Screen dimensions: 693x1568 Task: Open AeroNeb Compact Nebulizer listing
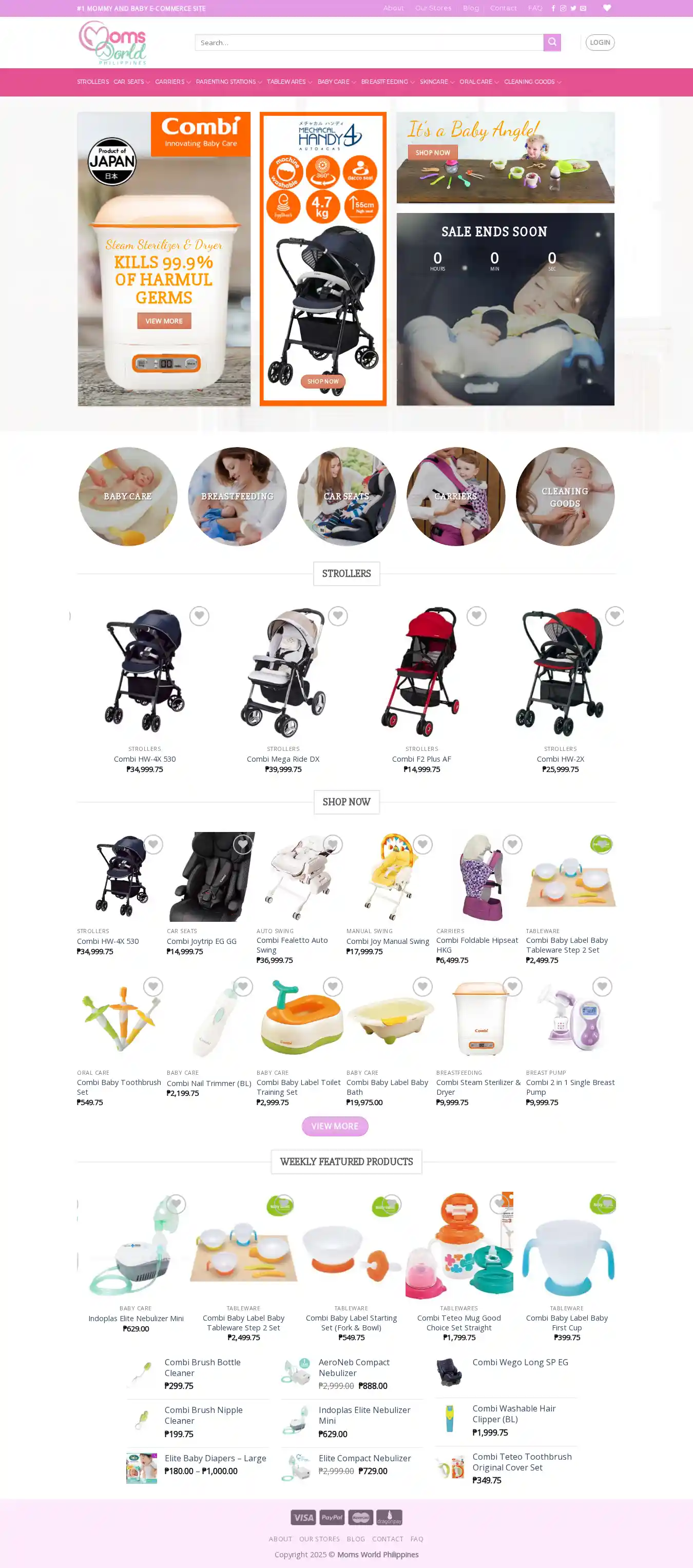[354, 1367]
